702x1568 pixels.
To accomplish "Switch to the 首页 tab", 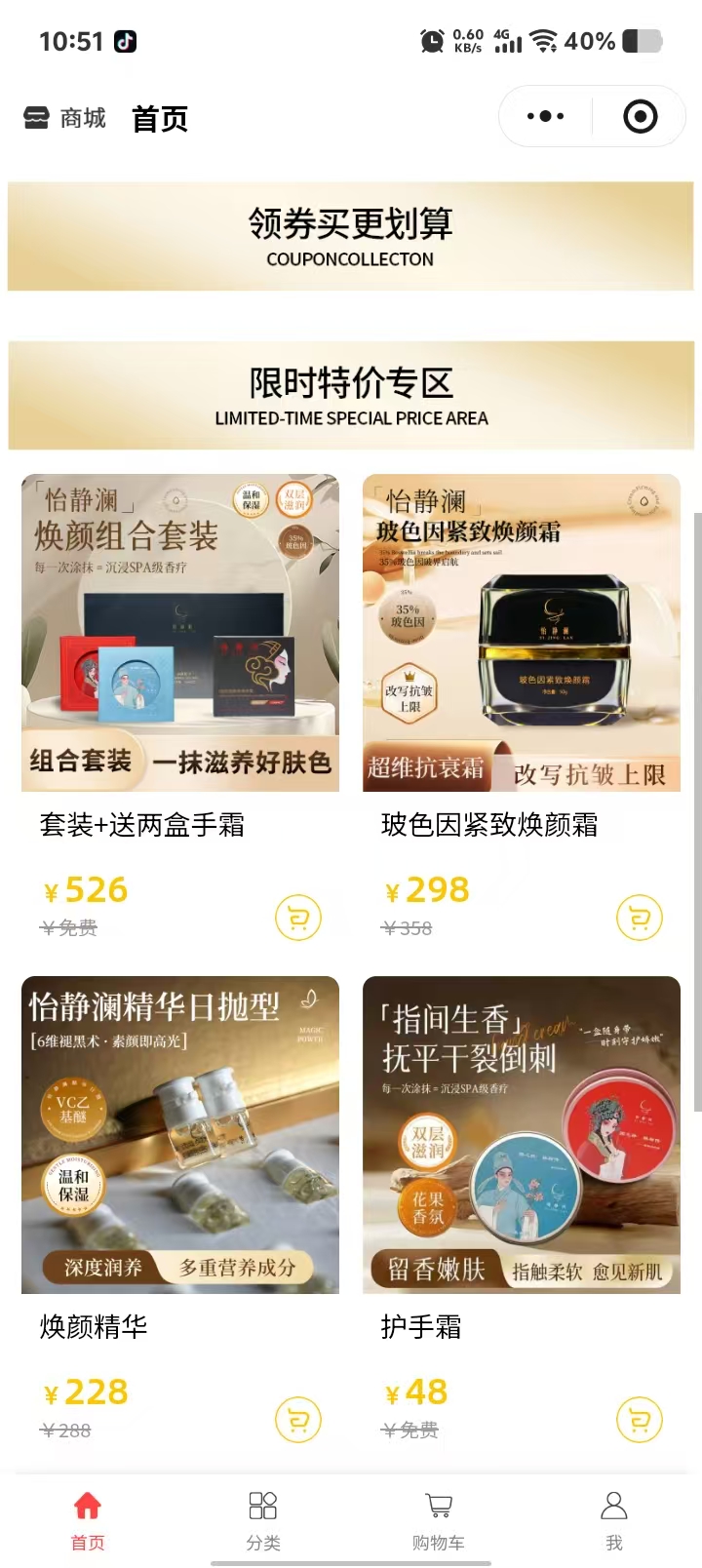I will (x=88, y=1519).
